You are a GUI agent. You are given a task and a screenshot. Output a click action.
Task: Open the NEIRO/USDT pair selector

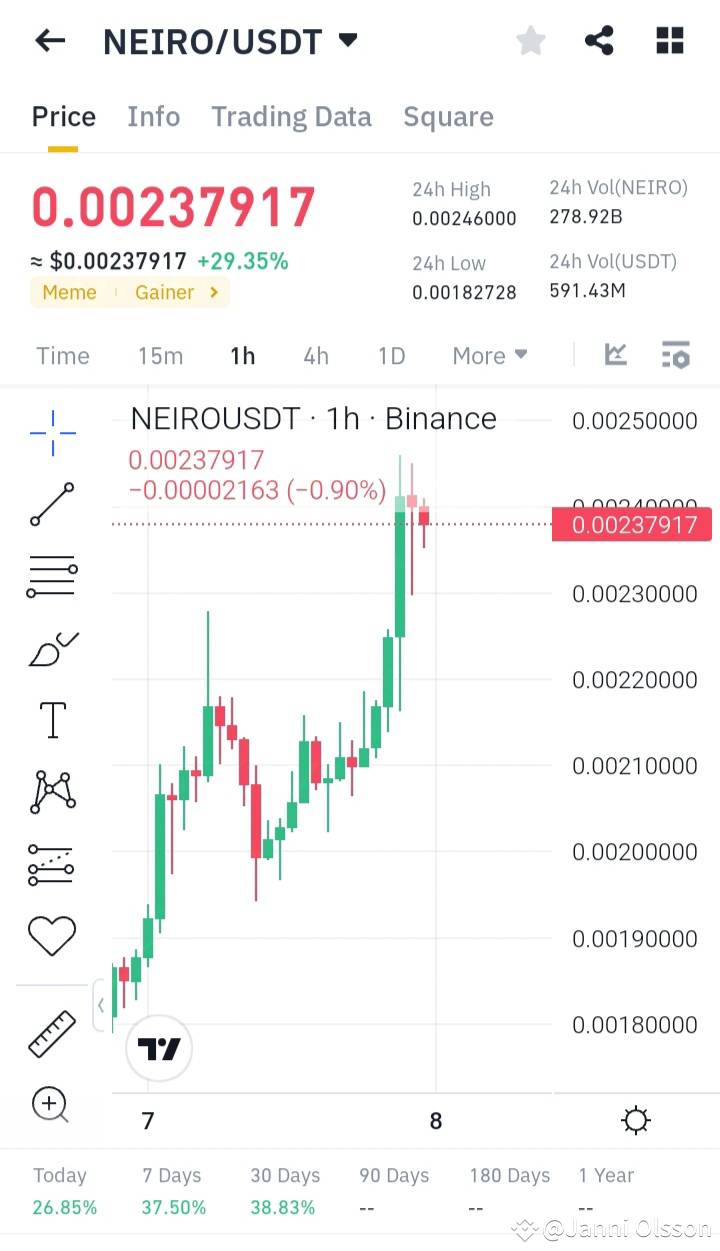click(x=347, y=40)
